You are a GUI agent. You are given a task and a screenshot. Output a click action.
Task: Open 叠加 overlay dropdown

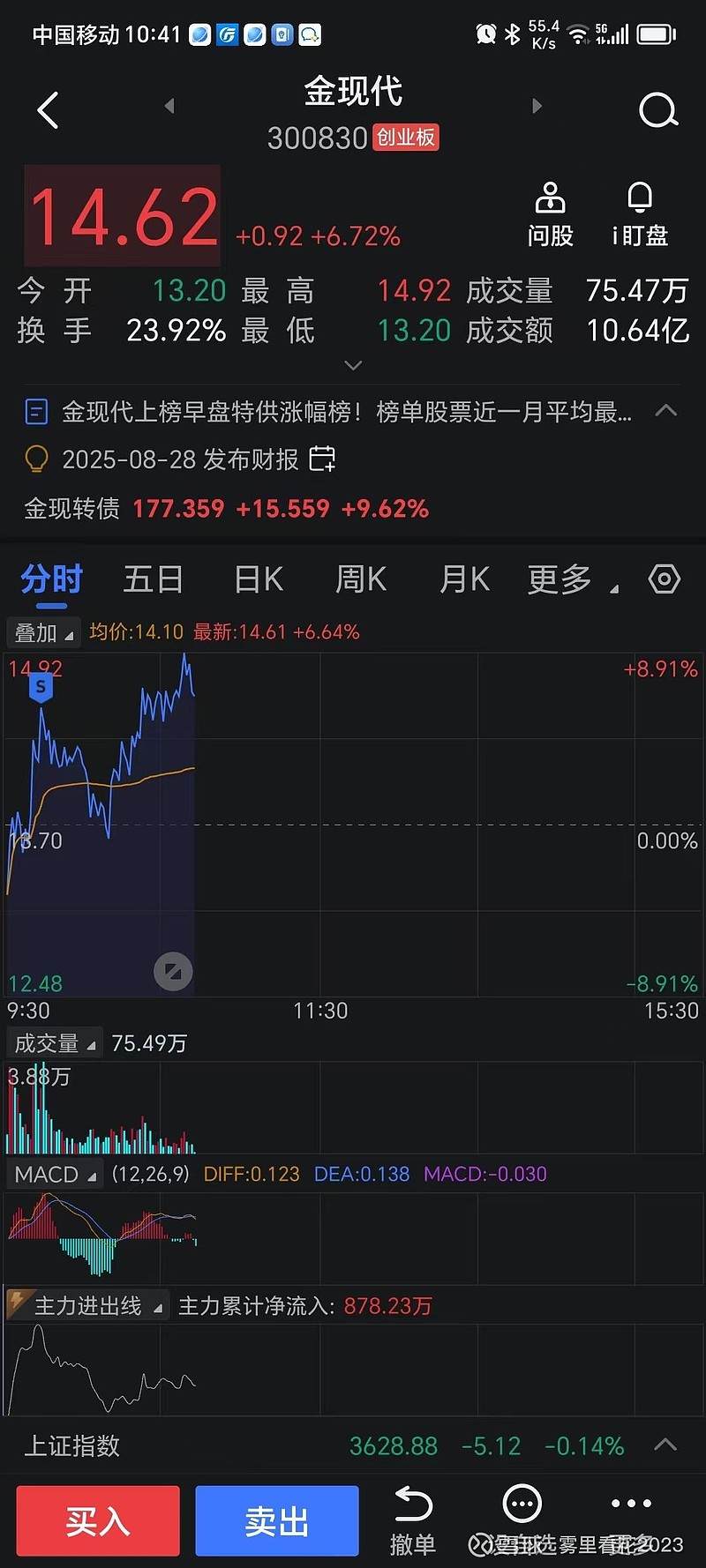(43, 632)
